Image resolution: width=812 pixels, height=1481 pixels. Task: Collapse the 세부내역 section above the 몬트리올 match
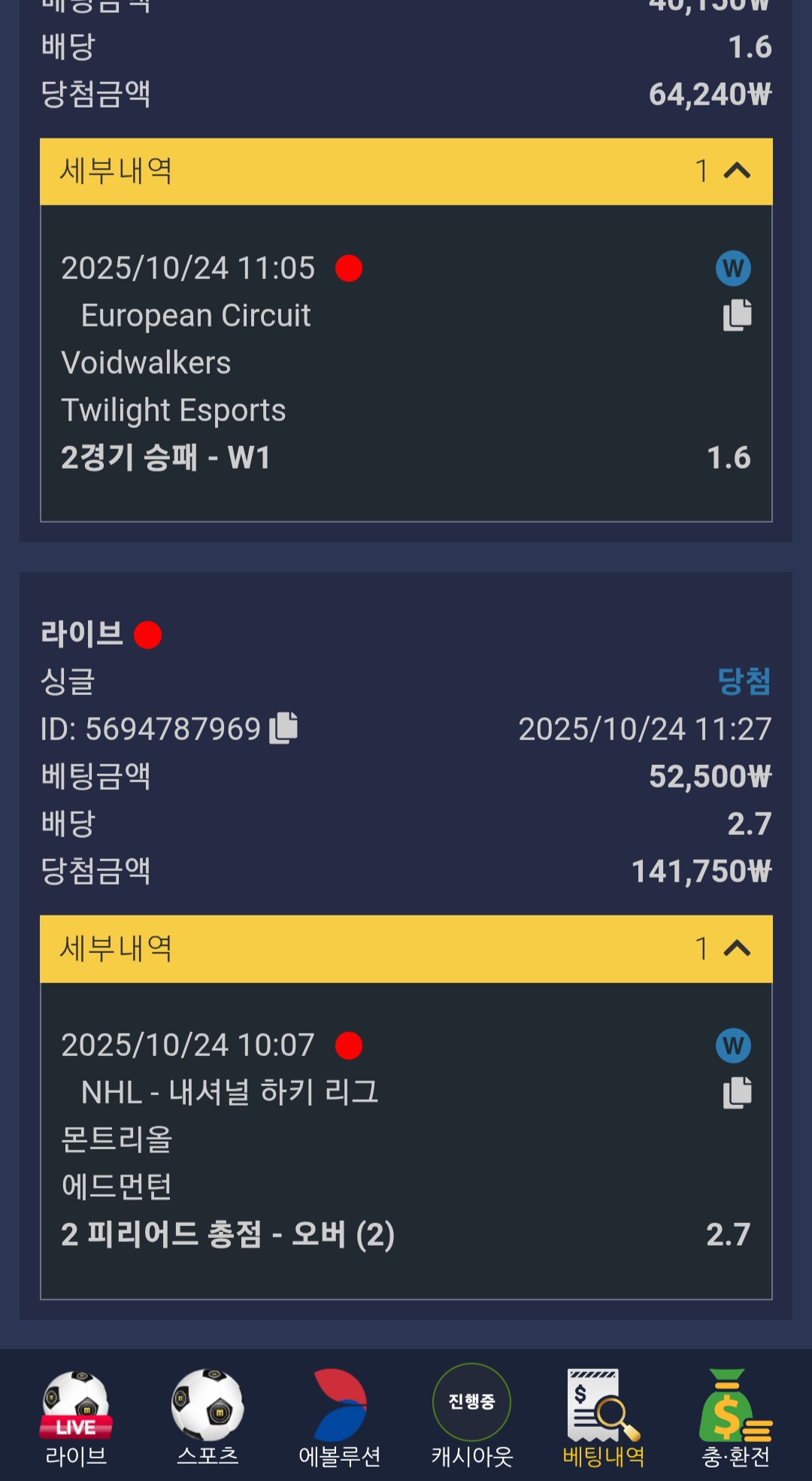(x=736, y=948)
